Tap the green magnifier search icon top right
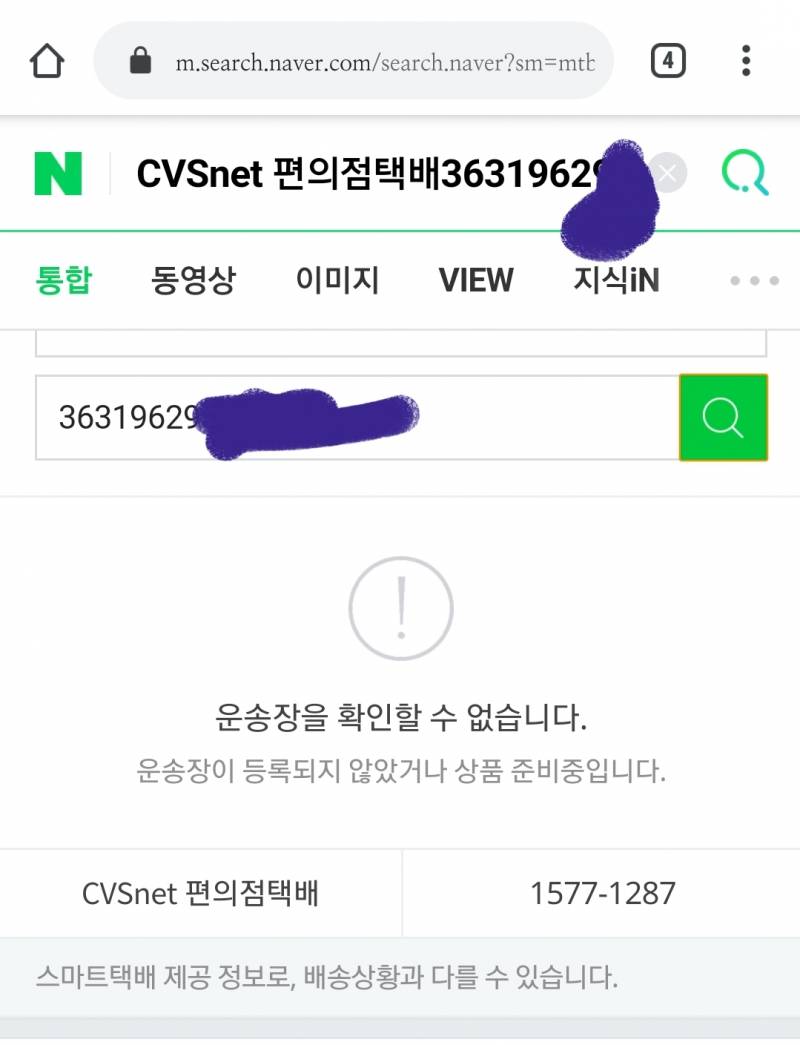Image resolution: width=800 pixels, height=1045 pixels. 746,173
